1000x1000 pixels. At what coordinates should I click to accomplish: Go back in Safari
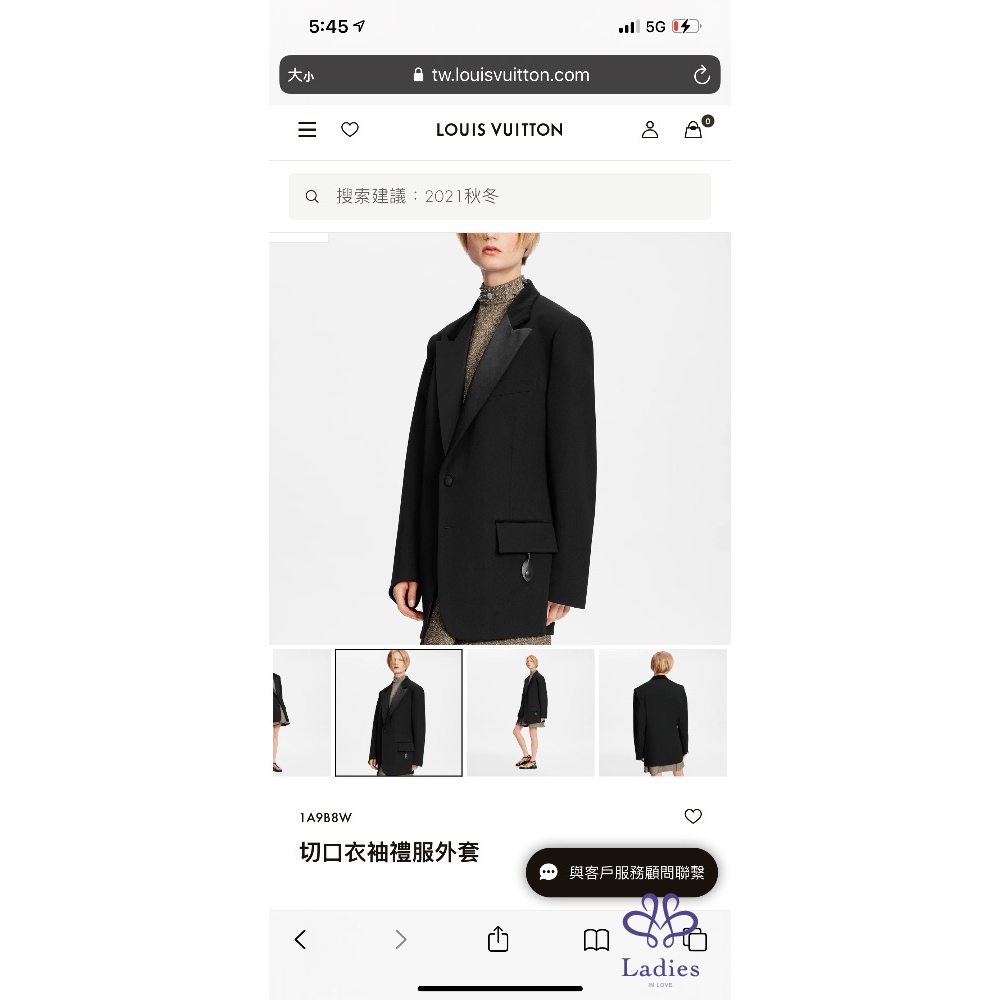coord(300,939)
